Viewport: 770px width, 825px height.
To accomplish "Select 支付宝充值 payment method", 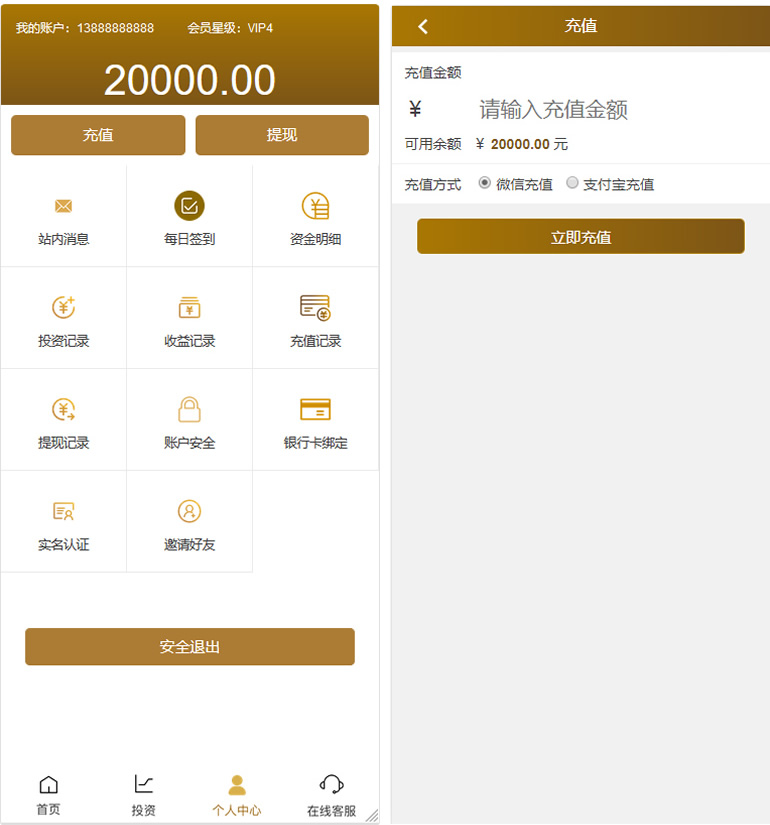I will click(x=573, y=183).
